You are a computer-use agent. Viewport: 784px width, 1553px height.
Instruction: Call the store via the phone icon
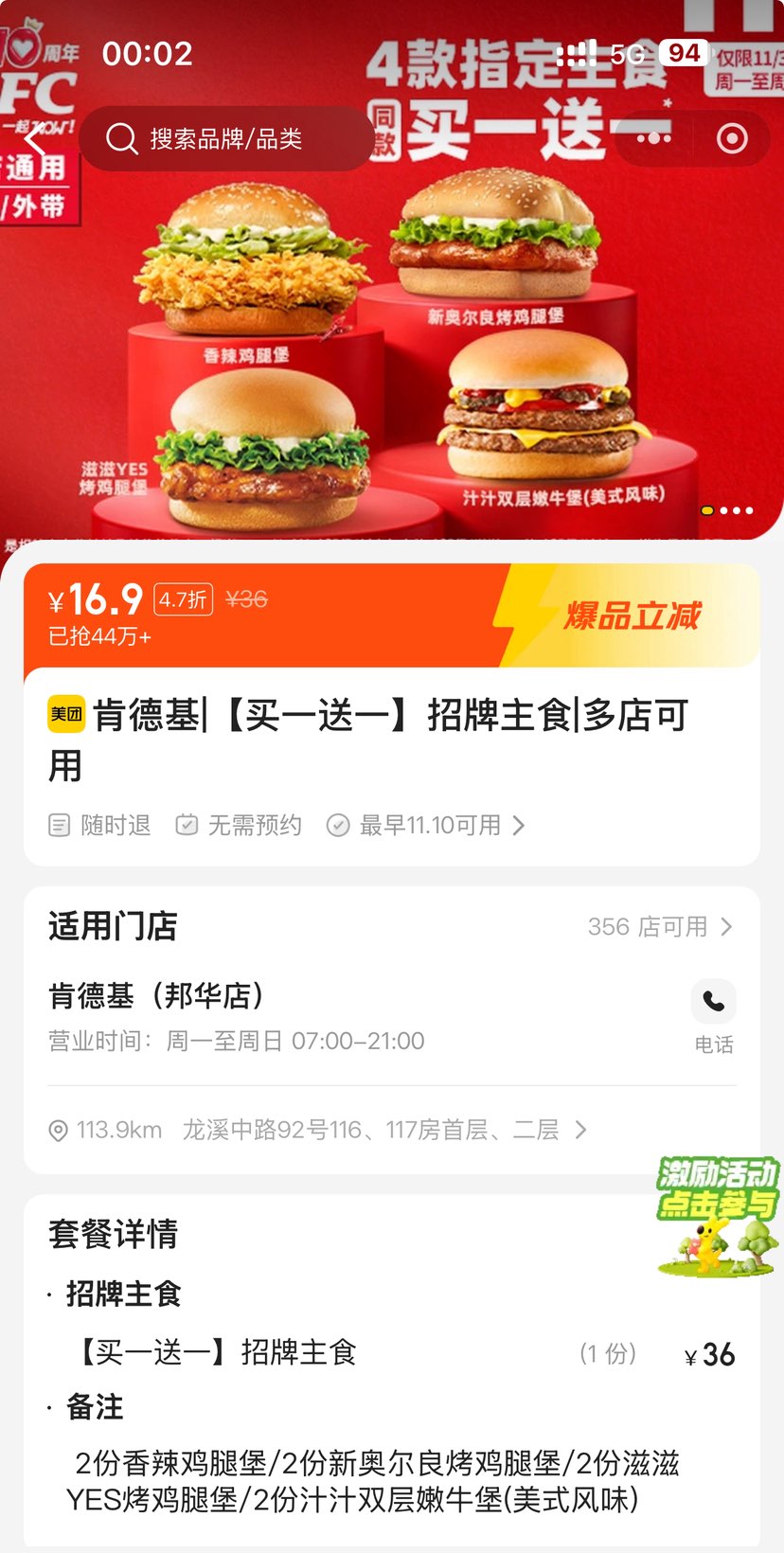pos(714,1002)
